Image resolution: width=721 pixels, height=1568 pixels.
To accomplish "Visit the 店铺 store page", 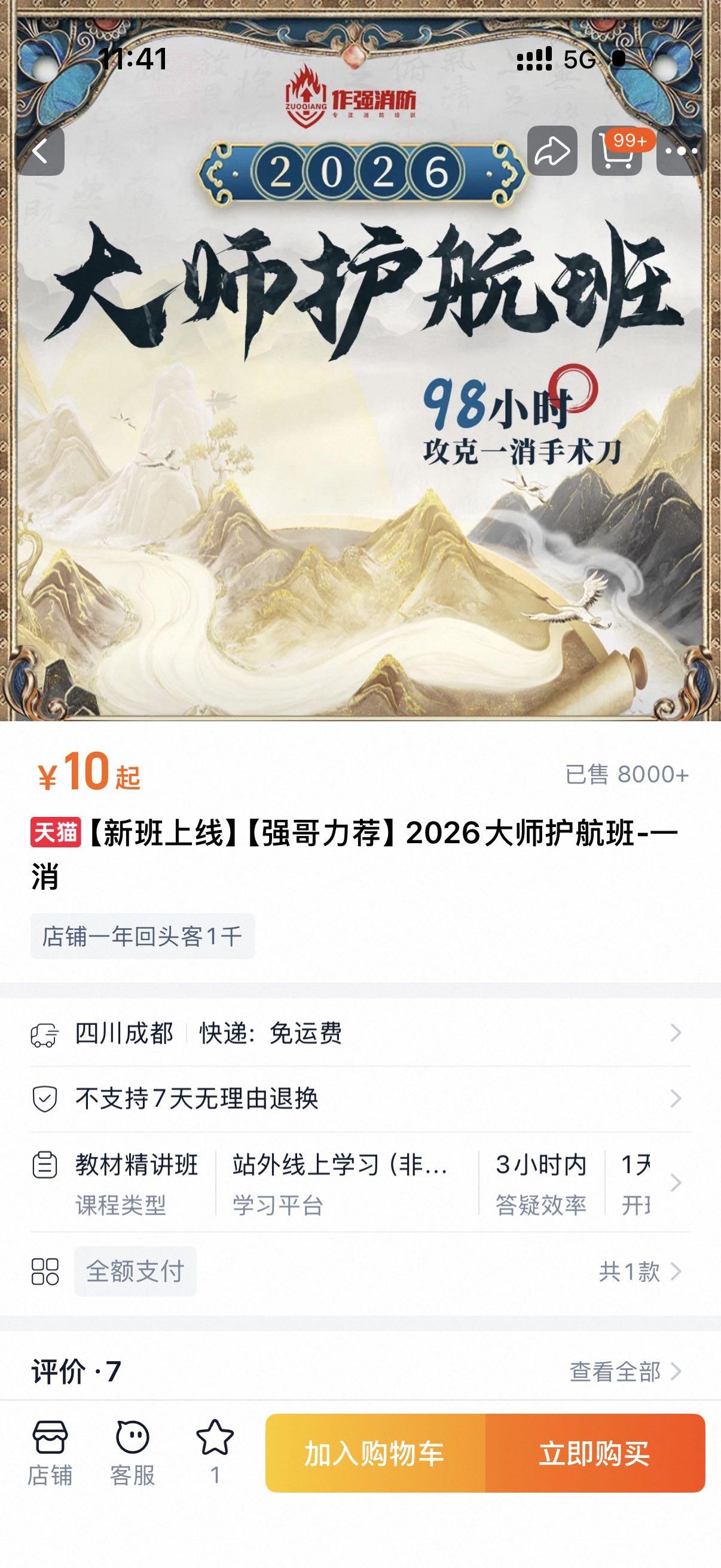I will (x=50, y=1453).
